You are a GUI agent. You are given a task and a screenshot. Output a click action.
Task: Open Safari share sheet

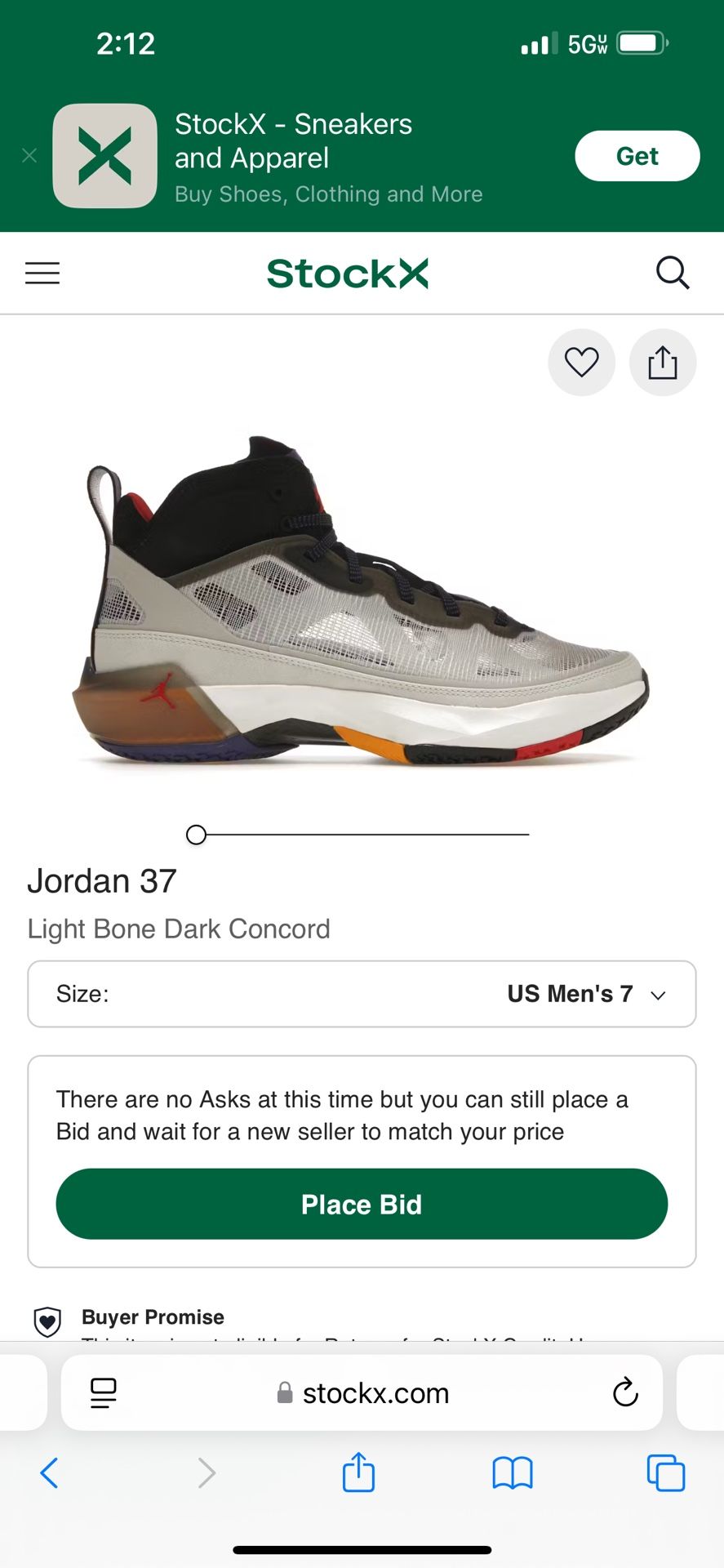coord(358,1472)
